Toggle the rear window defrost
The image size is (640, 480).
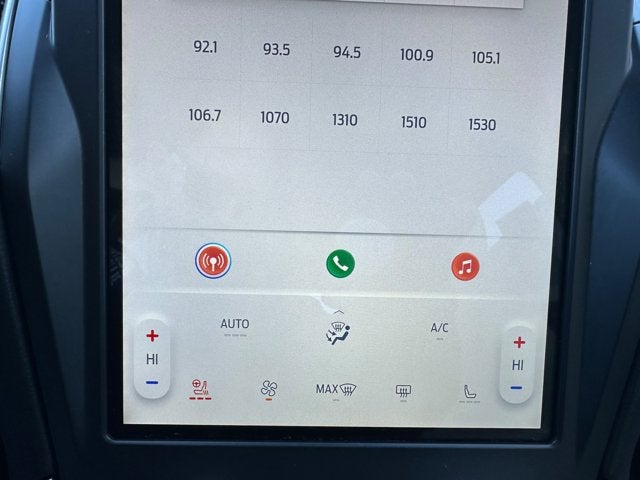click(x=403, y=391)
